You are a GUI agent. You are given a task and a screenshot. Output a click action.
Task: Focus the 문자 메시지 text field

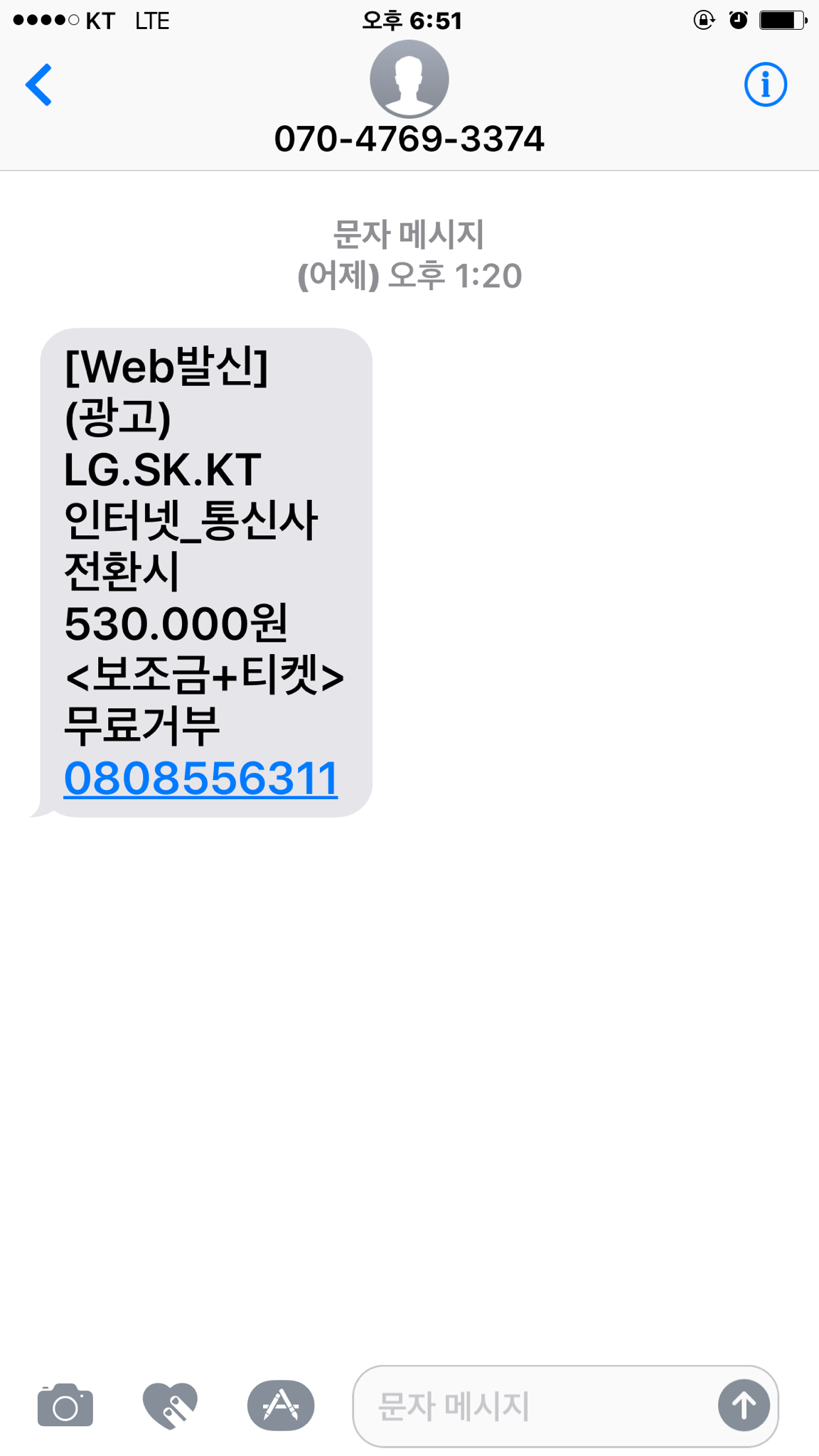tap(533, 1406)
